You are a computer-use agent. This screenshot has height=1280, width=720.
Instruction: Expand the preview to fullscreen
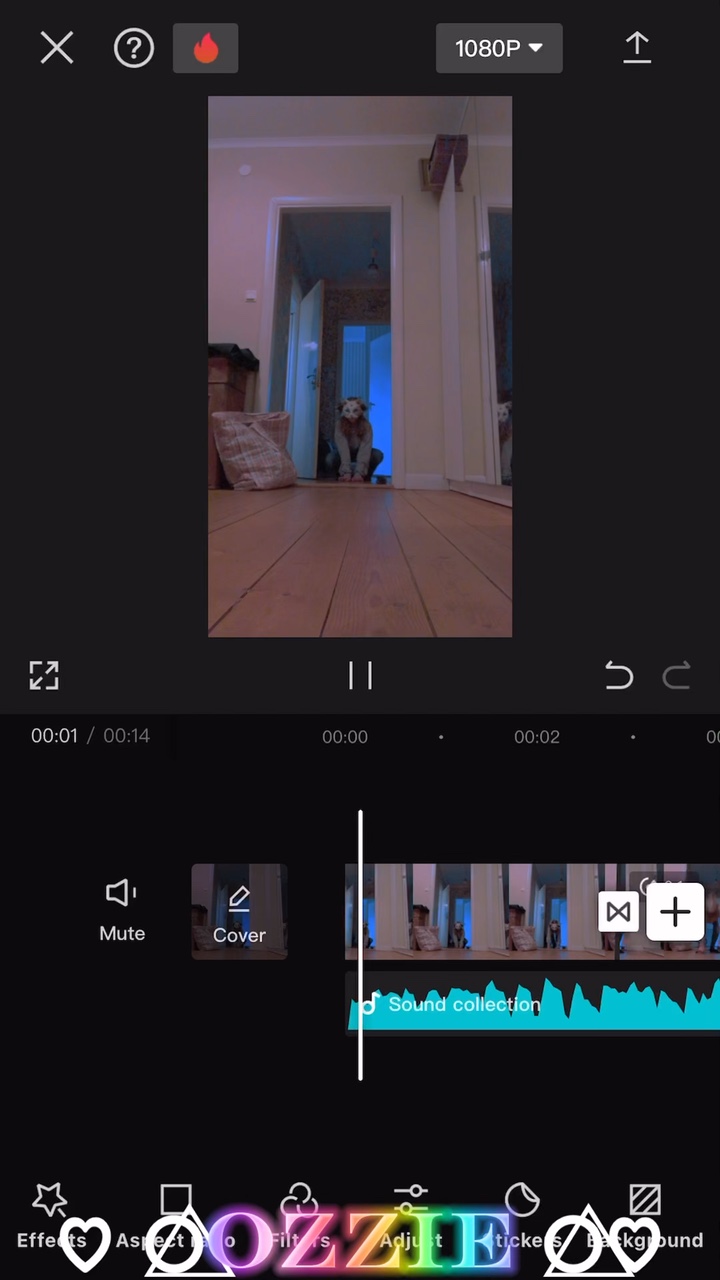pyautogui.click(x=44, y=676)
